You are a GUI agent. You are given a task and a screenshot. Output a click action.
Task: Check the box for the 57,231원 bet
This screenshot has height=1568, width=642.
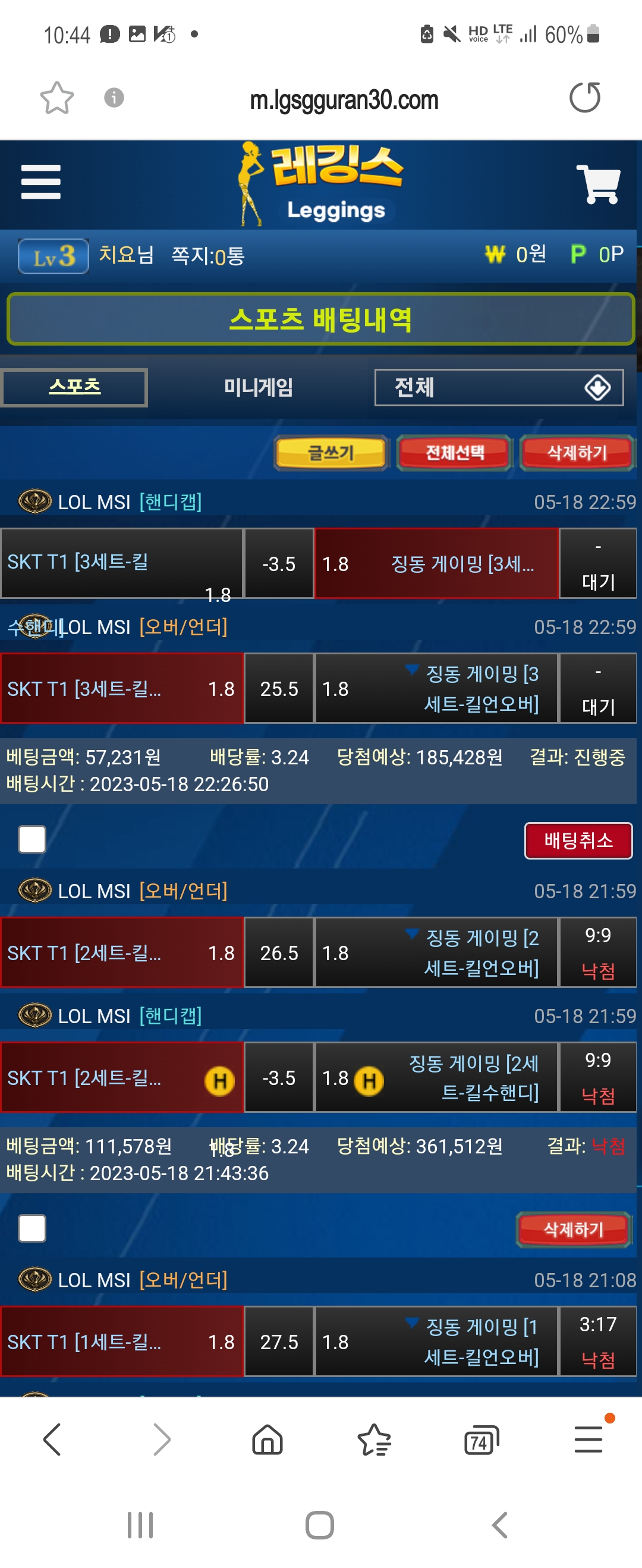32,839
